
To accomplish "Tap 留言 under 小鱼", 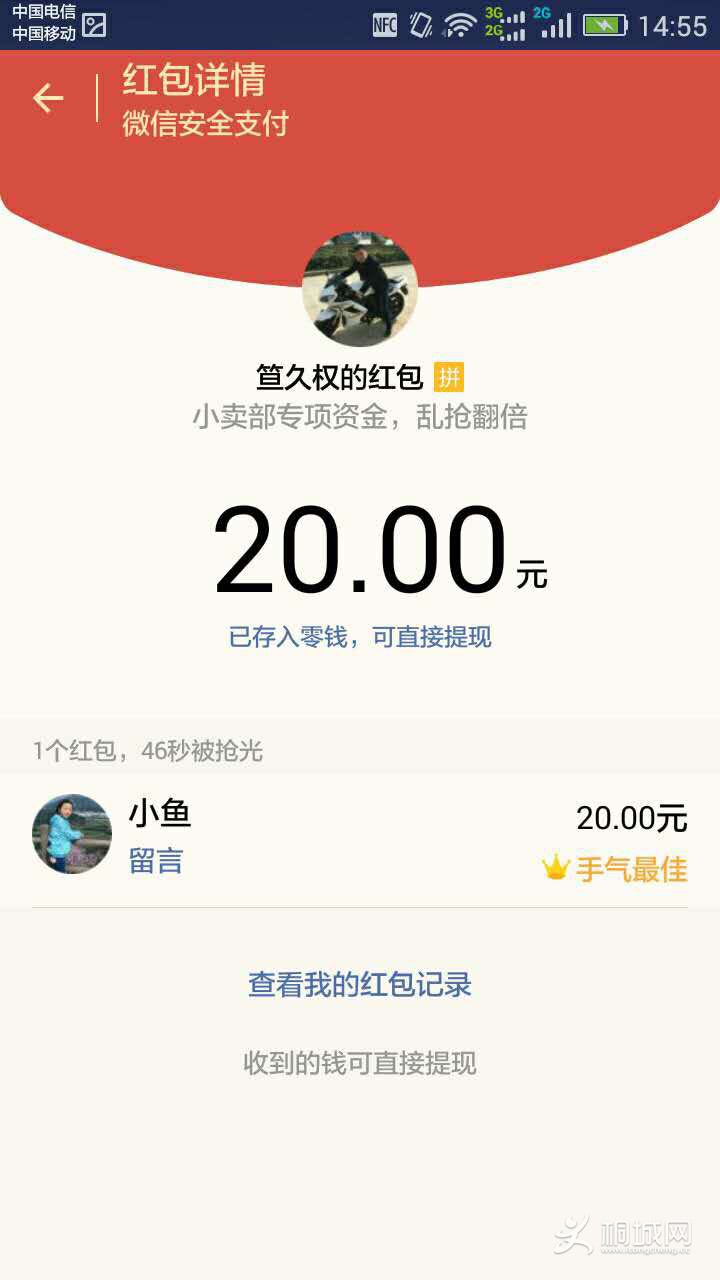I will (156, 861).
